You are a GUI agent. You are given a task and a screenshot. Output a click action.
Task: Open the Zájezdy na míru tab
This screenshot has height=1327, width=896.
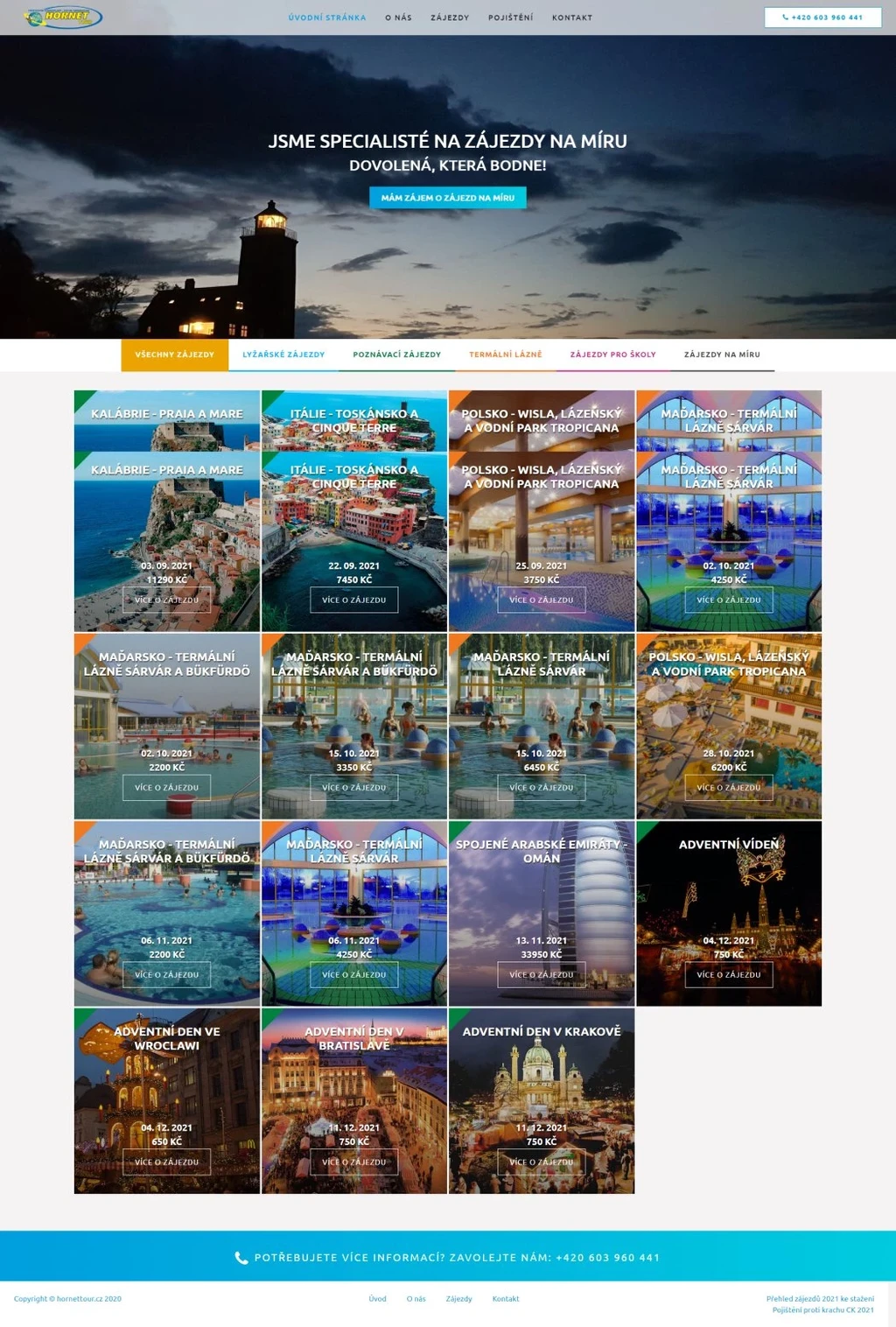(x=722, y=355)
